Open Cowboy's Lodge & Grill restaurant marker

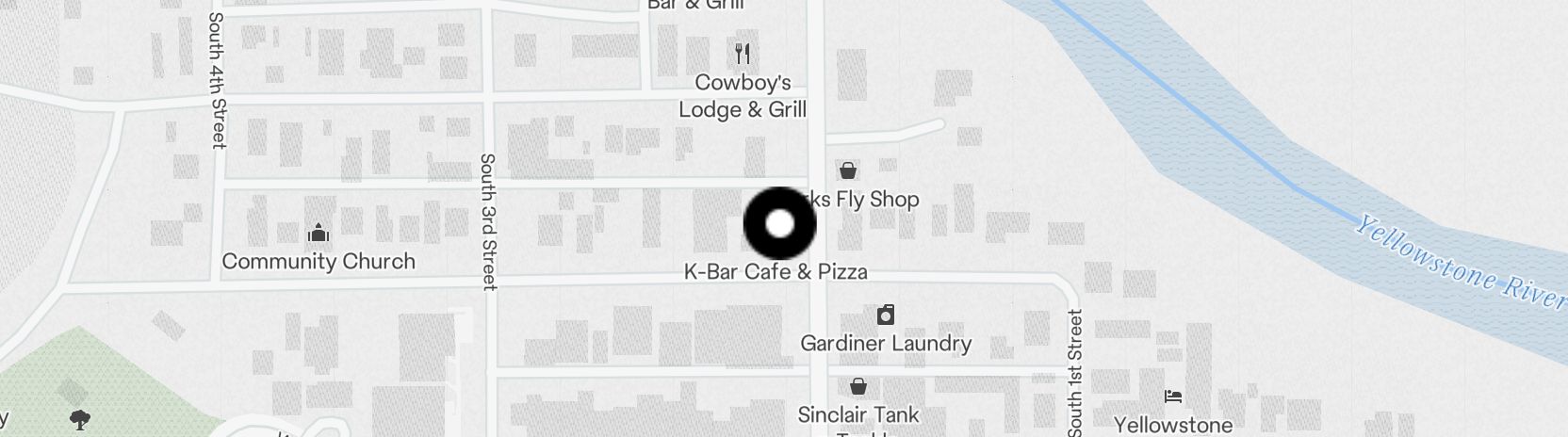[x=743, y=54]
